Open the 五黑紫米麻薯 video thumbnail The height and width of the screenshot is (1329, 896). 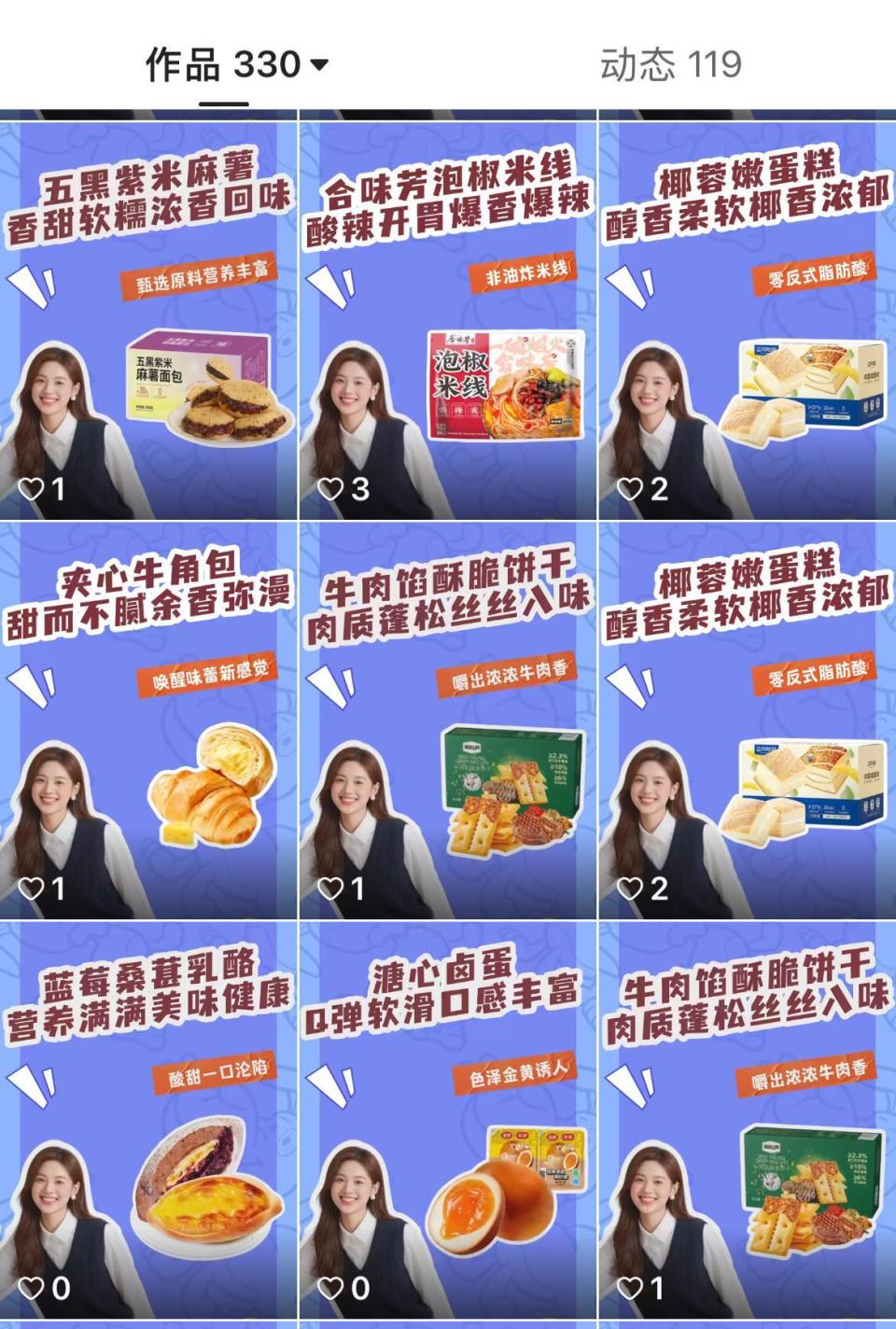[149, 308]
